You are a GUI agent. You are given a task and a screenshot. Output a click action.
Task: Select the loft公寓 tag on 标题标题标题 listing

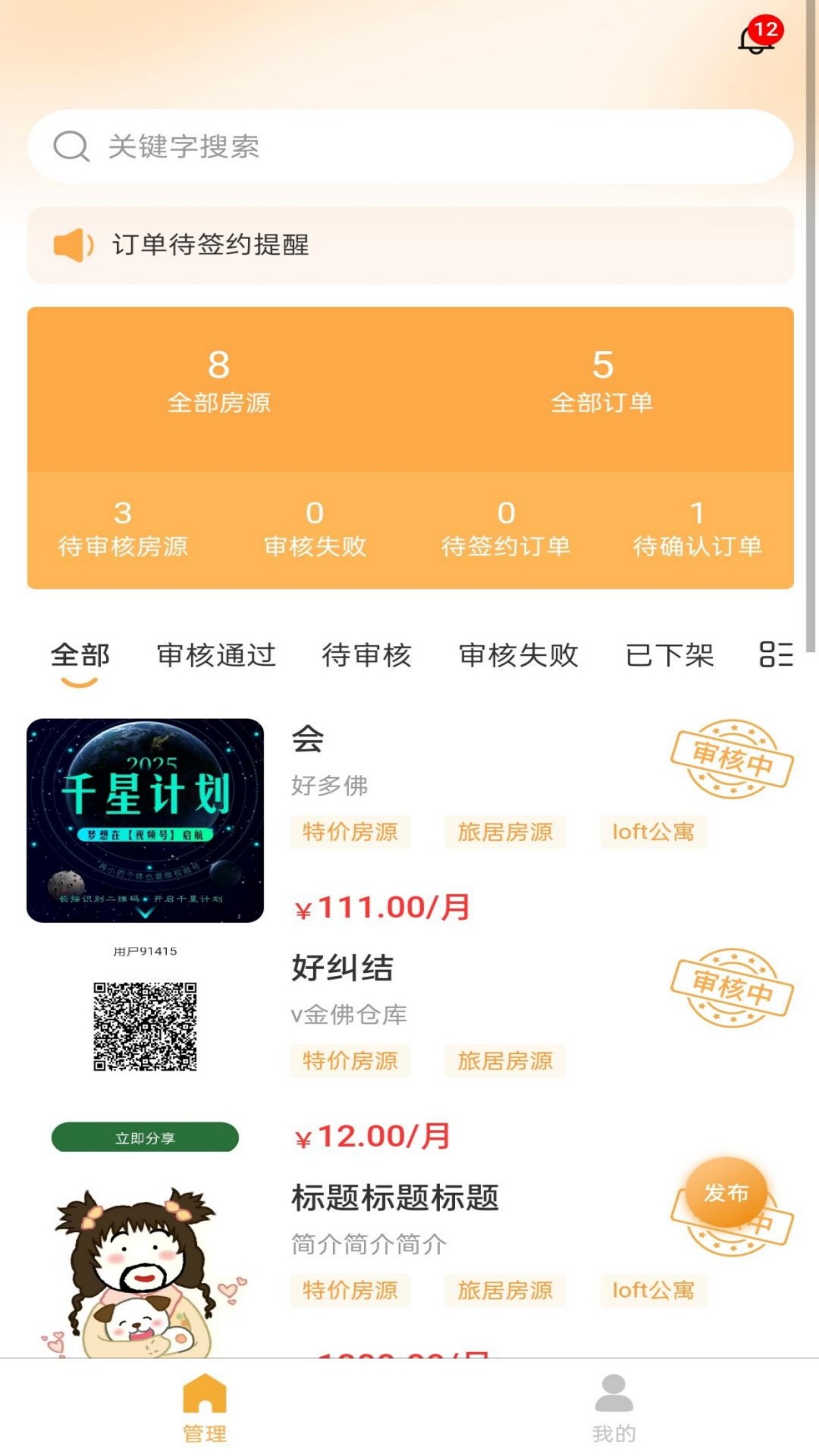(x=654, y=1290)
